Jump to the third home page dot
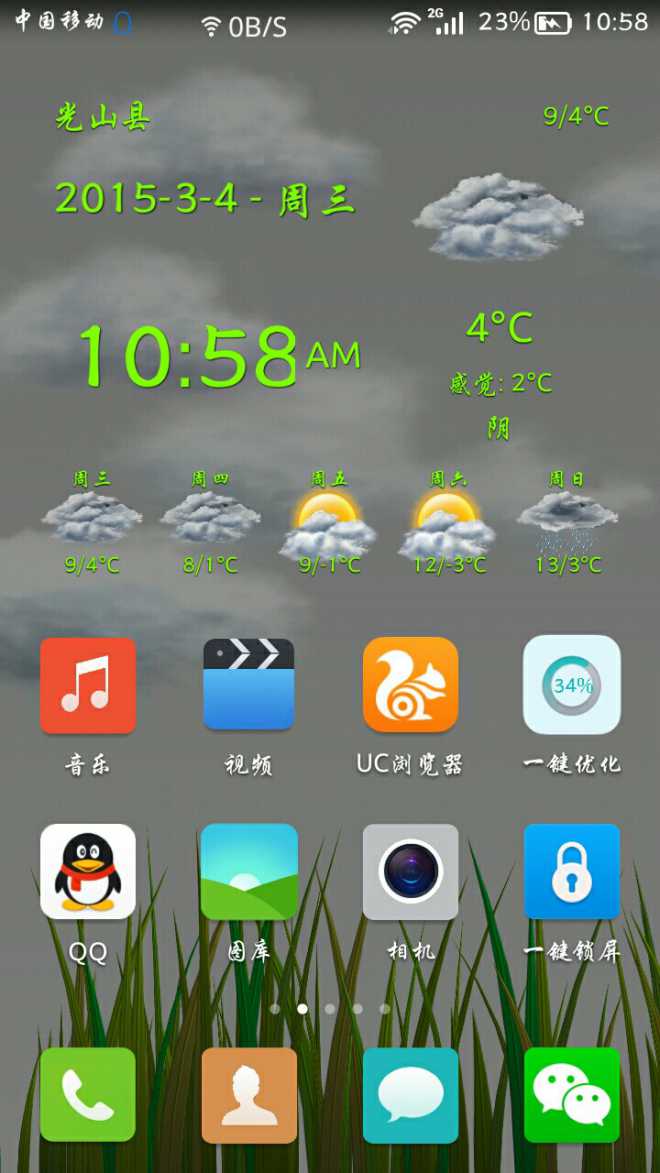The width and height of the screenshot is (660, 1173). pyautogui.click(x=329, y=1008)
